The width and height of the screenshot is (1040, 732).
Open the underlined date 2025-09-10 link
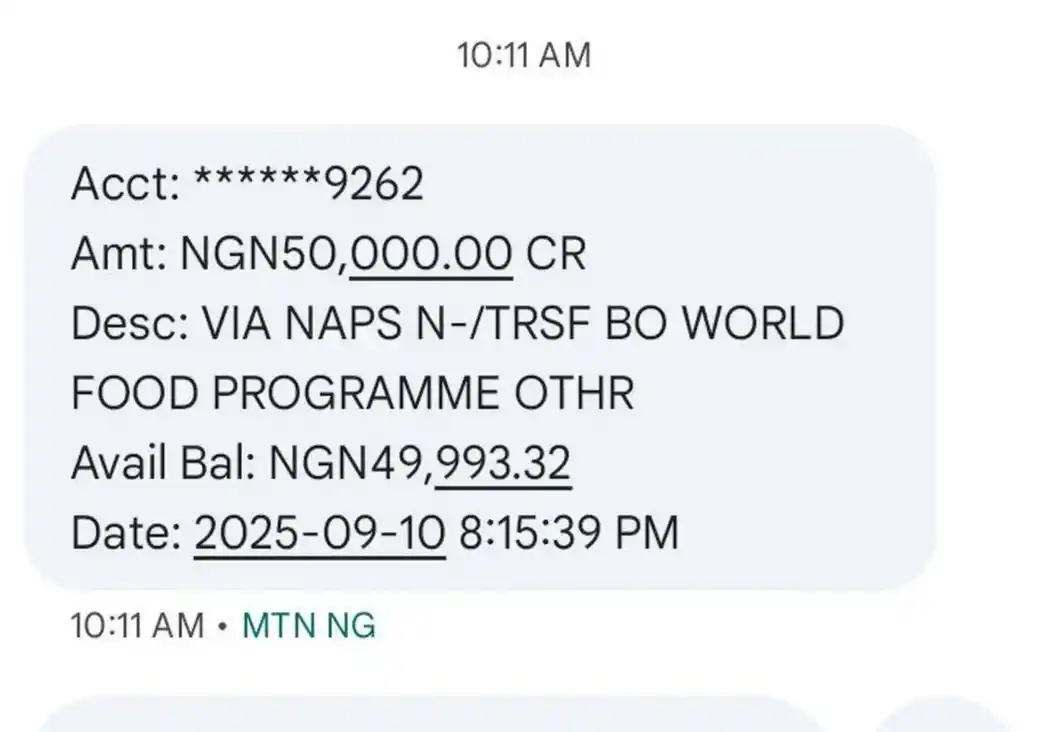coord(319,533)
